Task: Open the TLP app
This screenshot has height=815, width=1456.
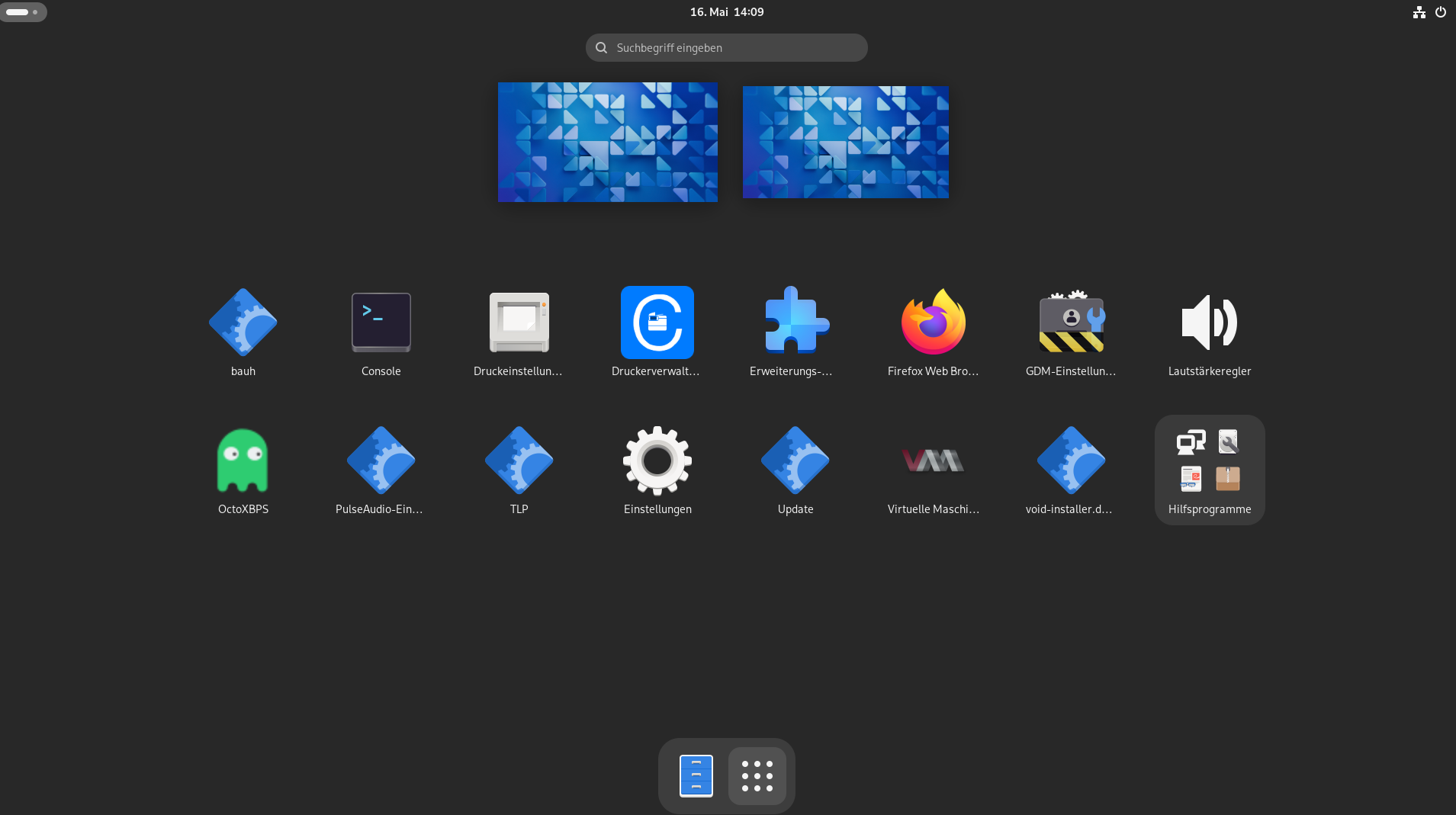Action: [519, 460]
